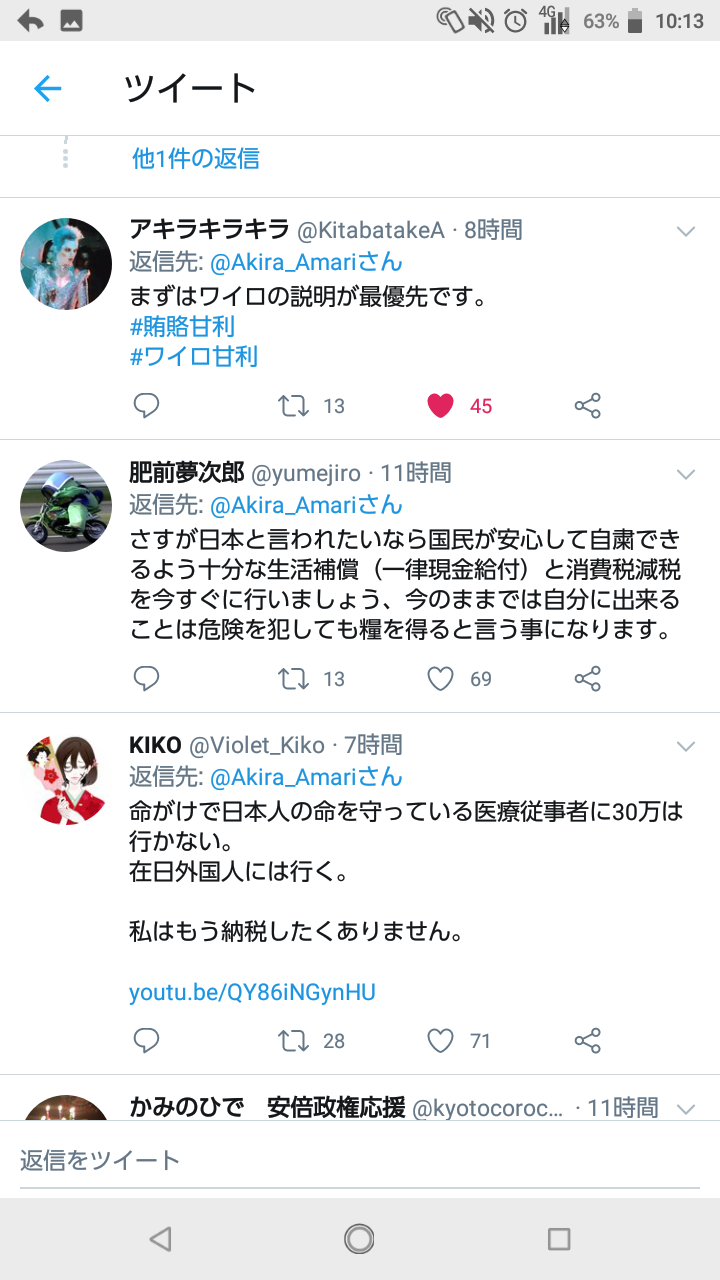Share アキラキラキラ's tweet
720x1280 pixels.
pos(588,405)
